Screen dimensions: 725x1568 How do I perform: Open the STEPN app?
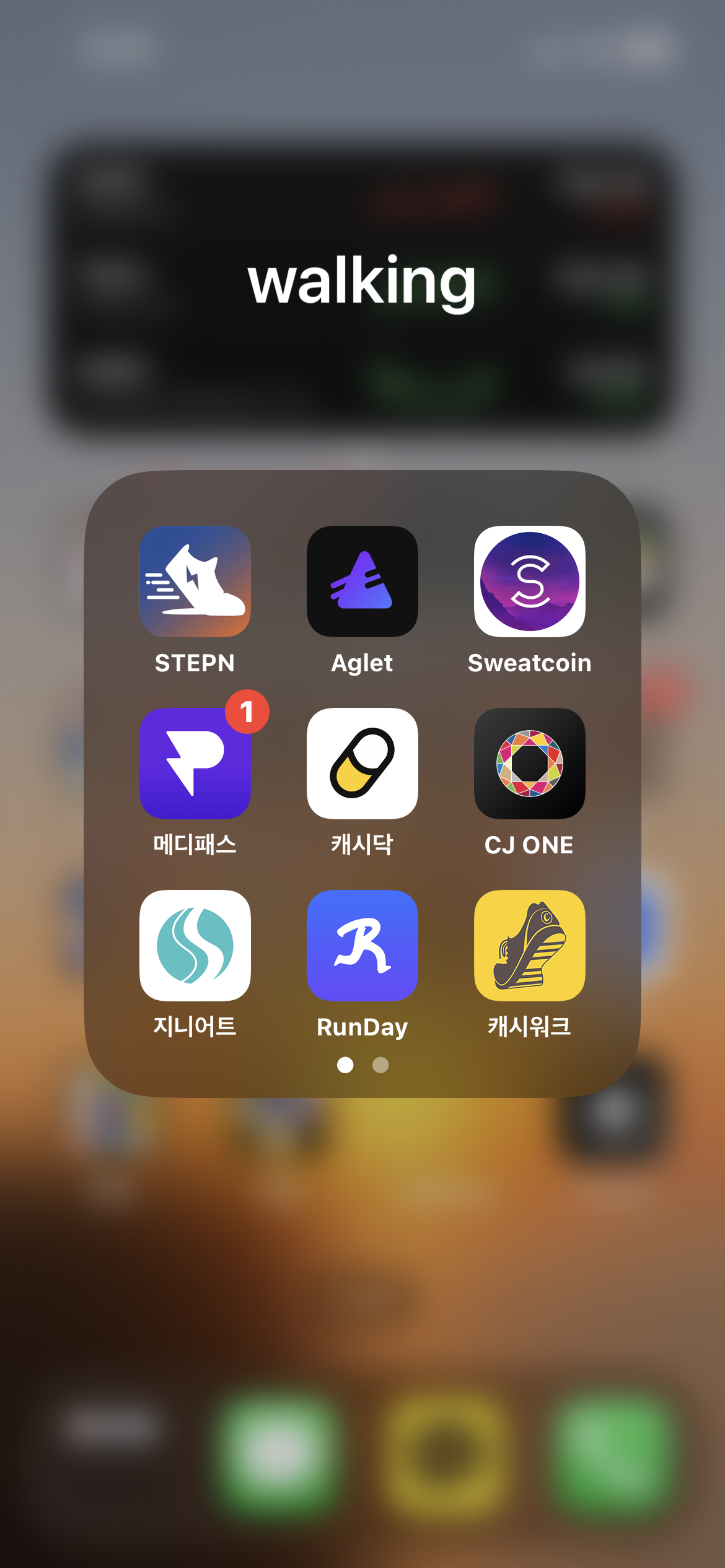[195, 581]
